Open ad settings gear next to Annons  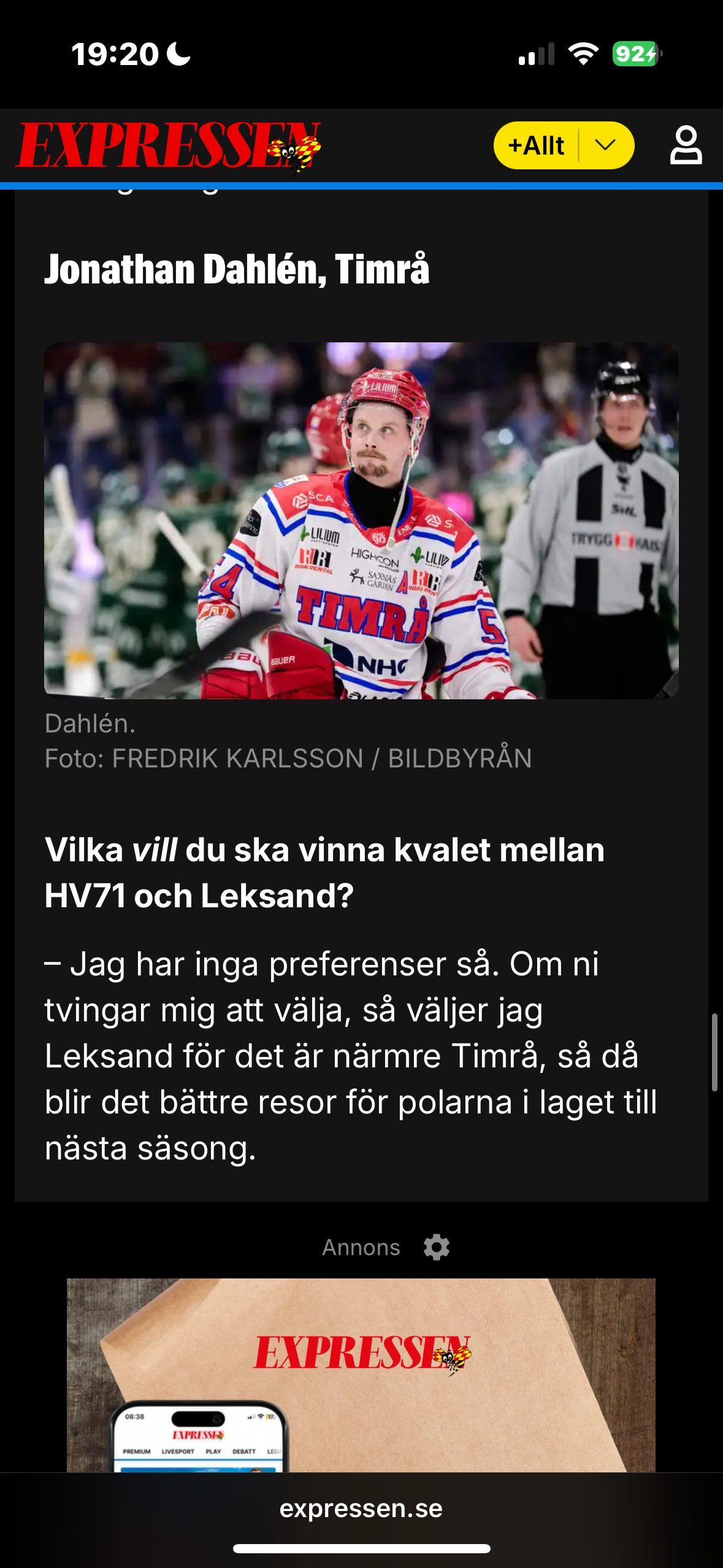point(437,1248)
